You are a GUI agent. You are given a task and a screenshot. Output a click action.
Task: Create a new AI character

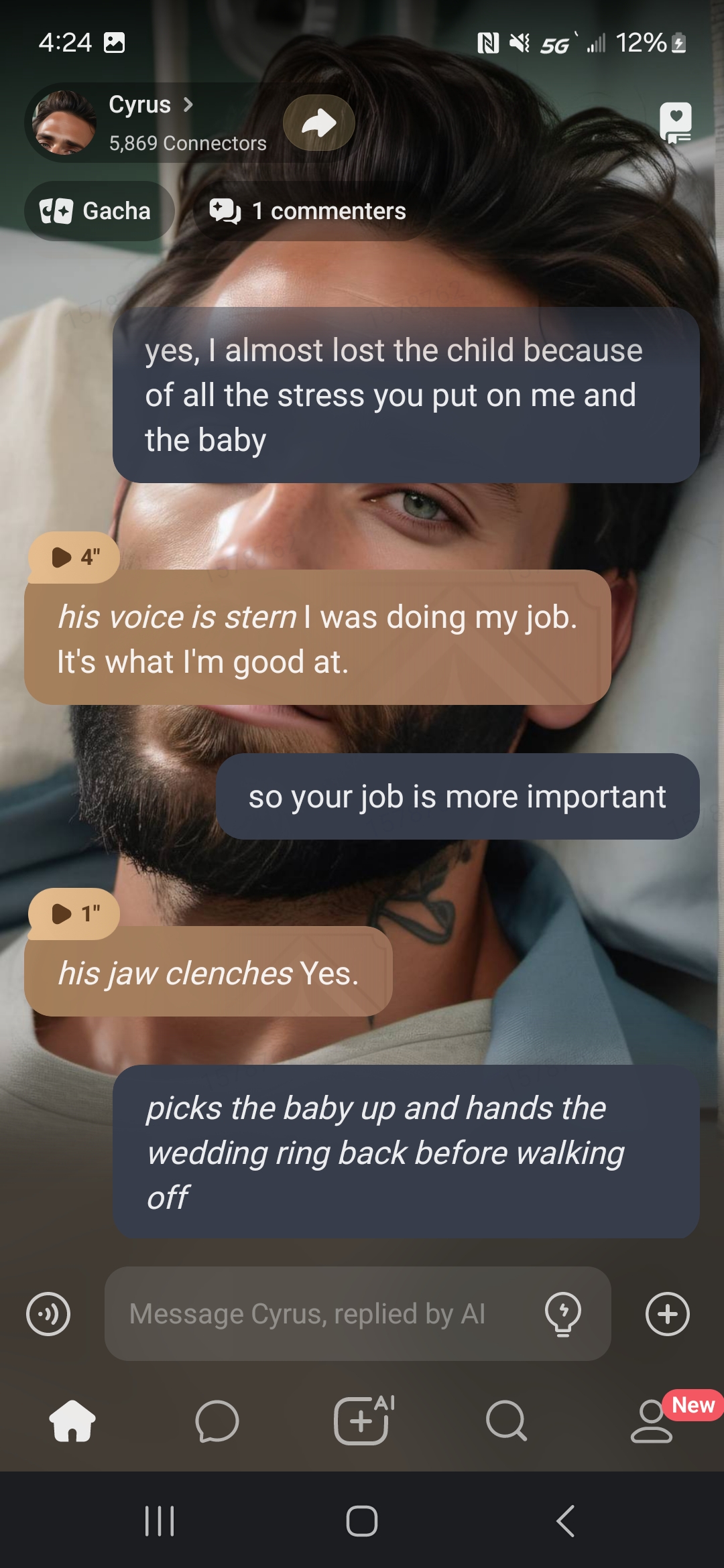point(363,1421)
